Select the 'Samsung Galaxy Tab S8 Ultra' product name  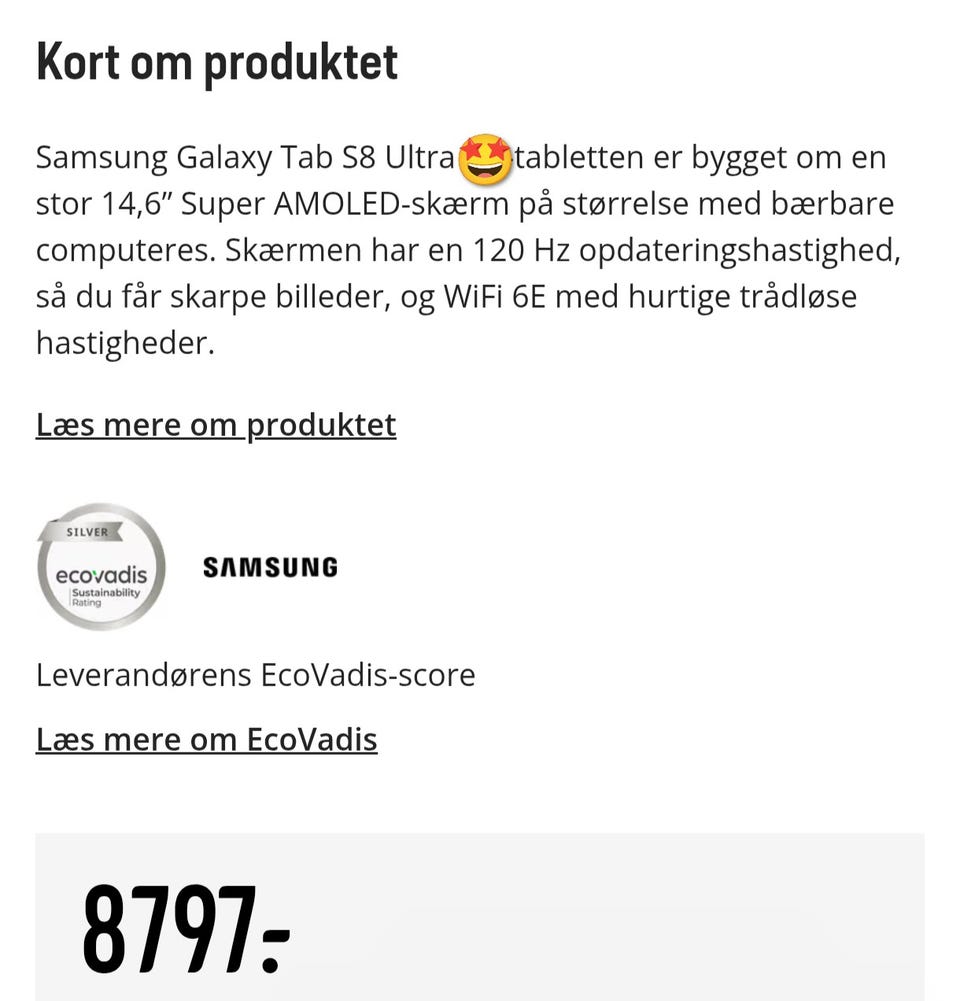(x=240, y=157)
